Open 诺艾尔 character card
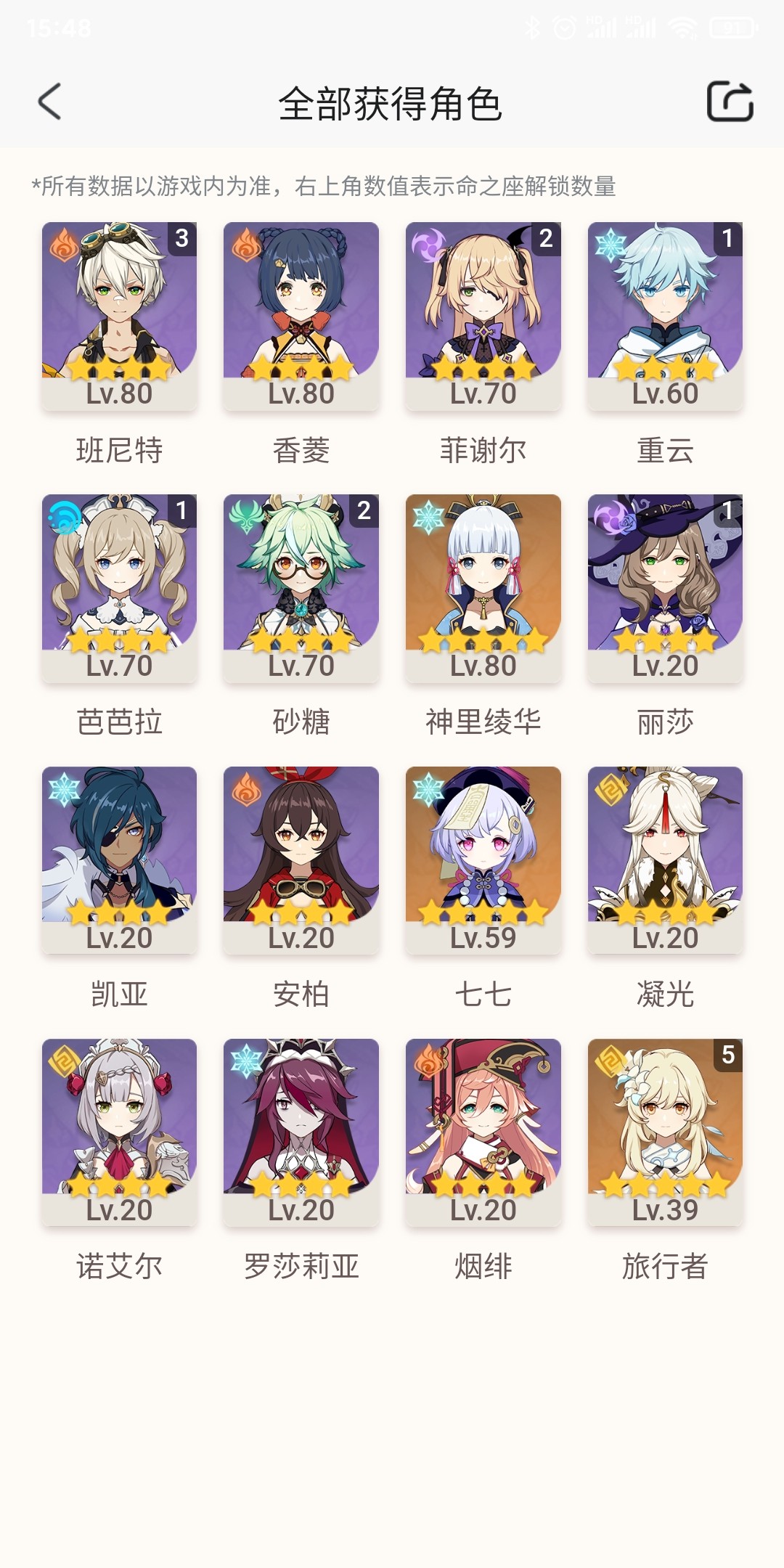 [x=119, y=1132]
